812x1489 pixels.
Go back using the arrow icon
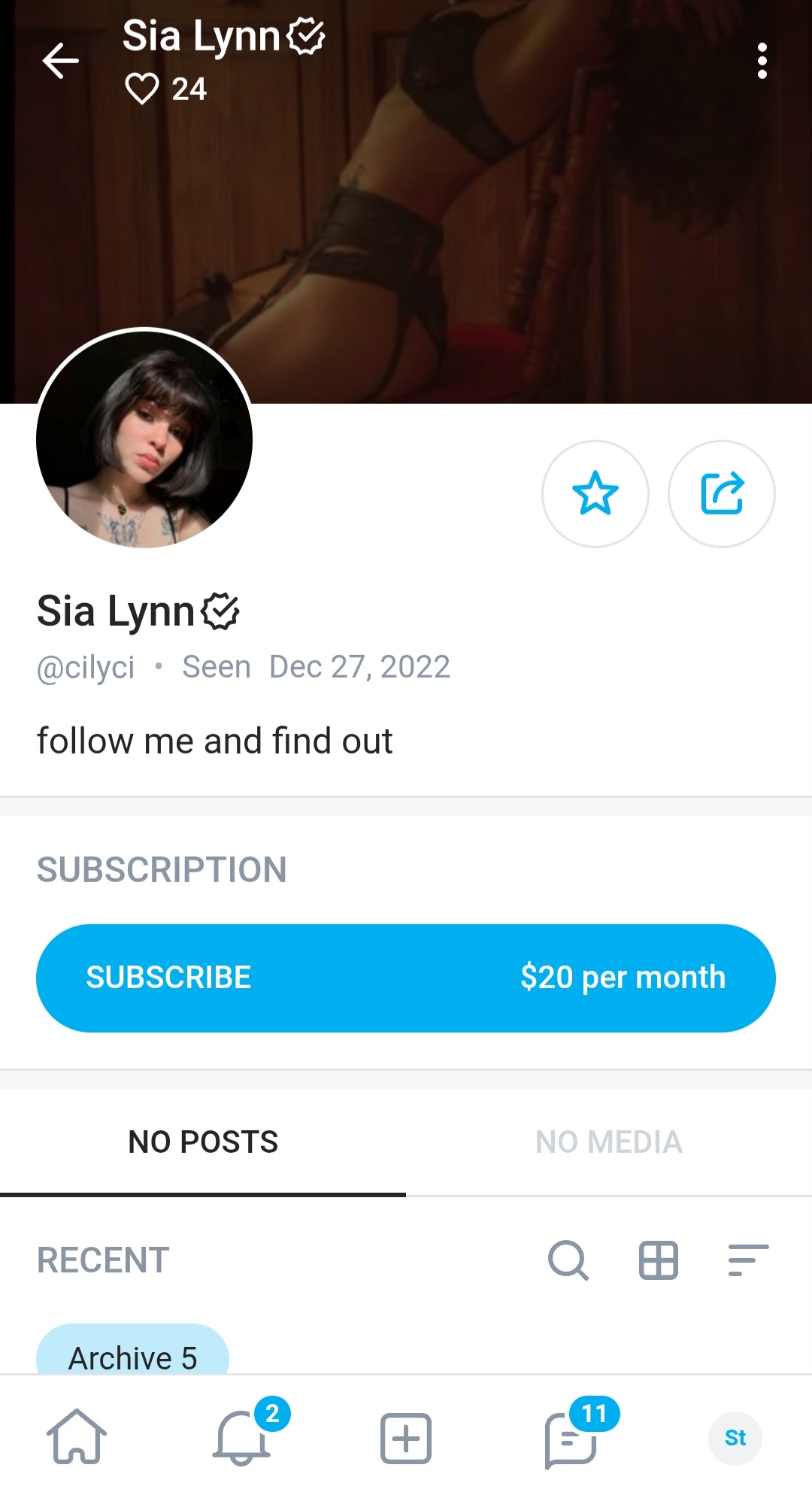pos(61,61)
